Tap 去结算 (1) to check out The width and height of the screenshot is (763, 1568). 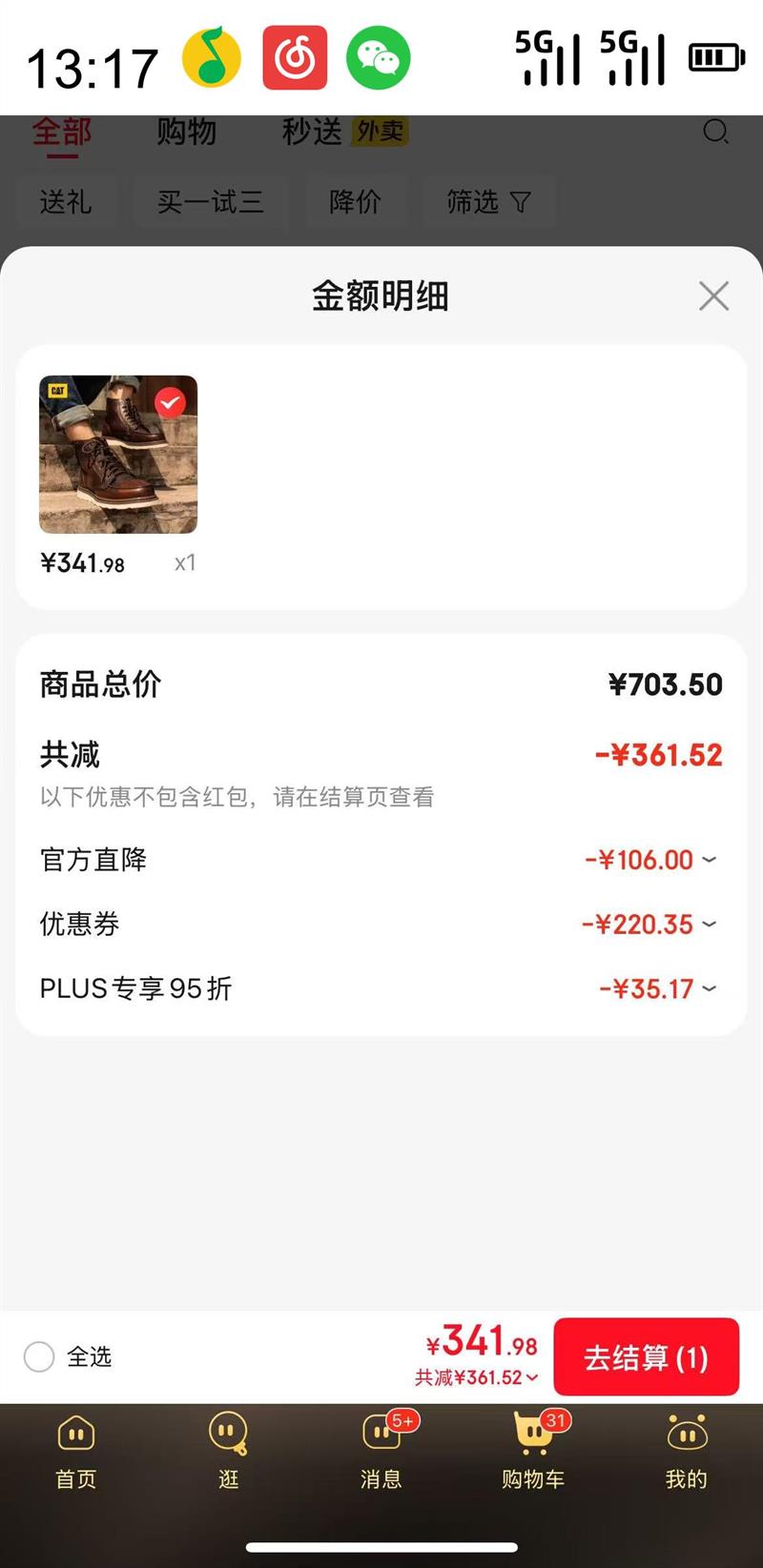[x=646, y=1357]
